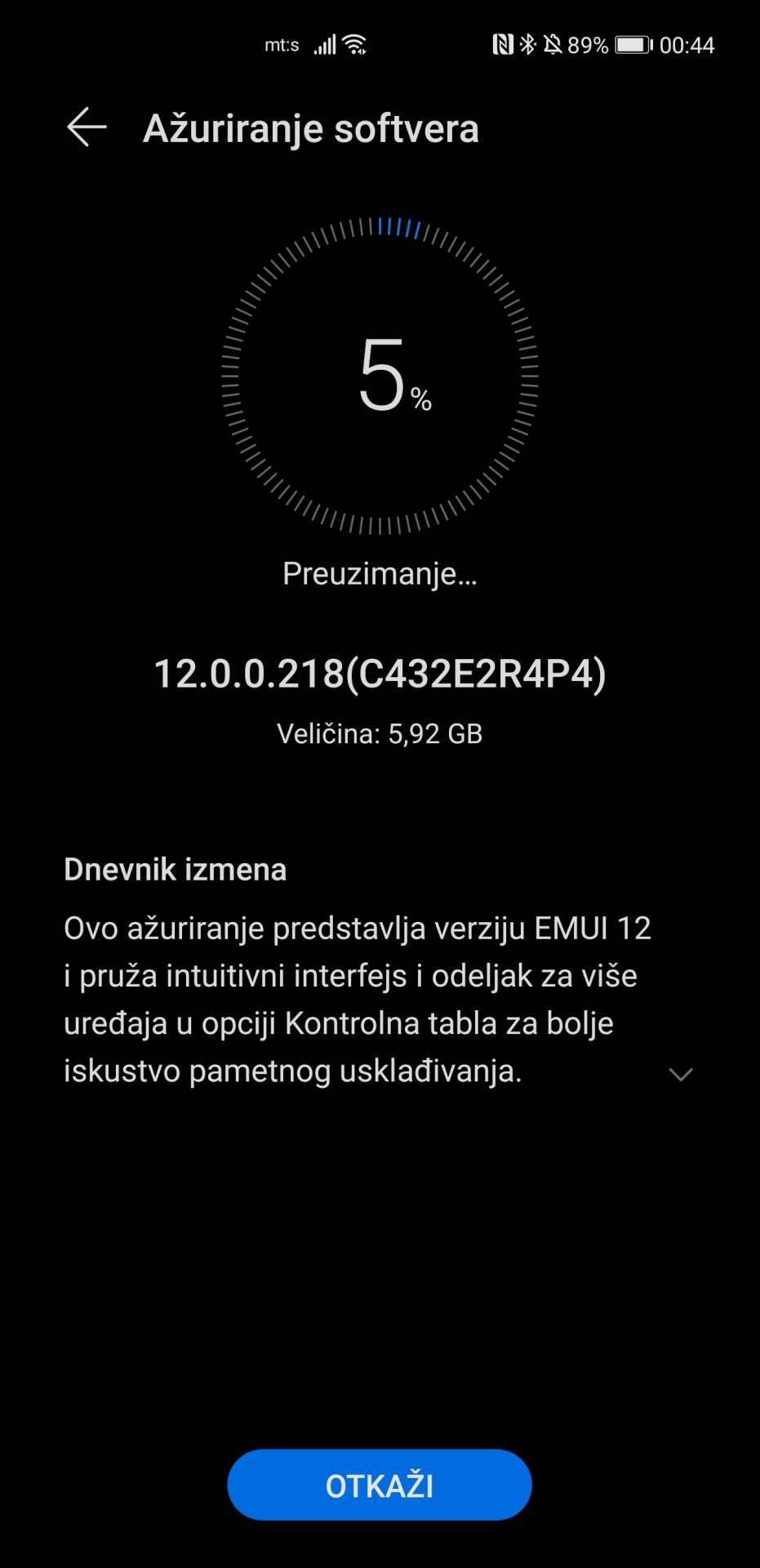Select the version 12.0.0.218(C432E2R4P4) text
The height and width of the screenshot is (1568, 760).
pos(380,675)
